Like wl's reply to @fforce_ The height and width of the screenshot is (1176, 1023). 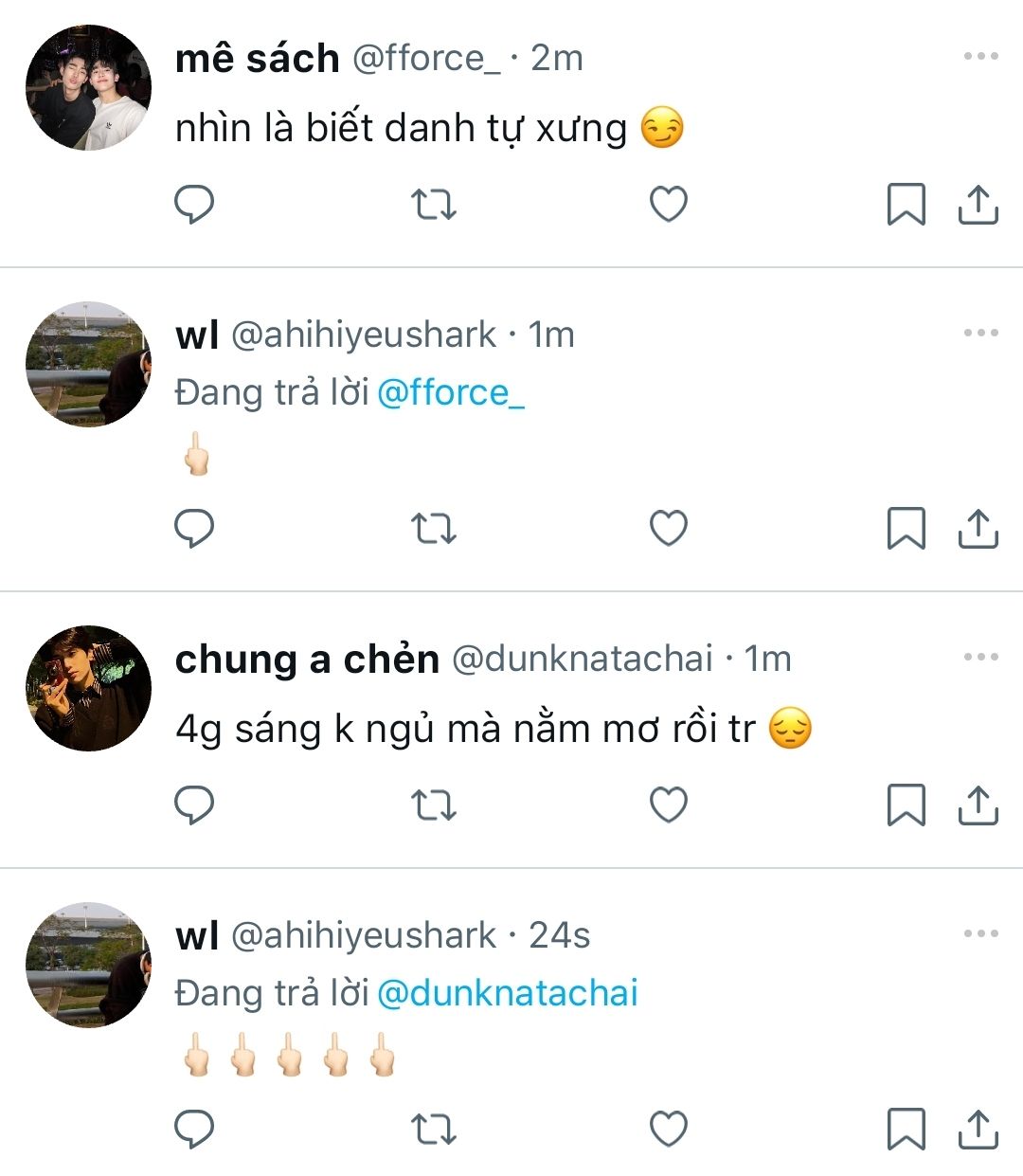pyautogui.click(x=668, y=528)
